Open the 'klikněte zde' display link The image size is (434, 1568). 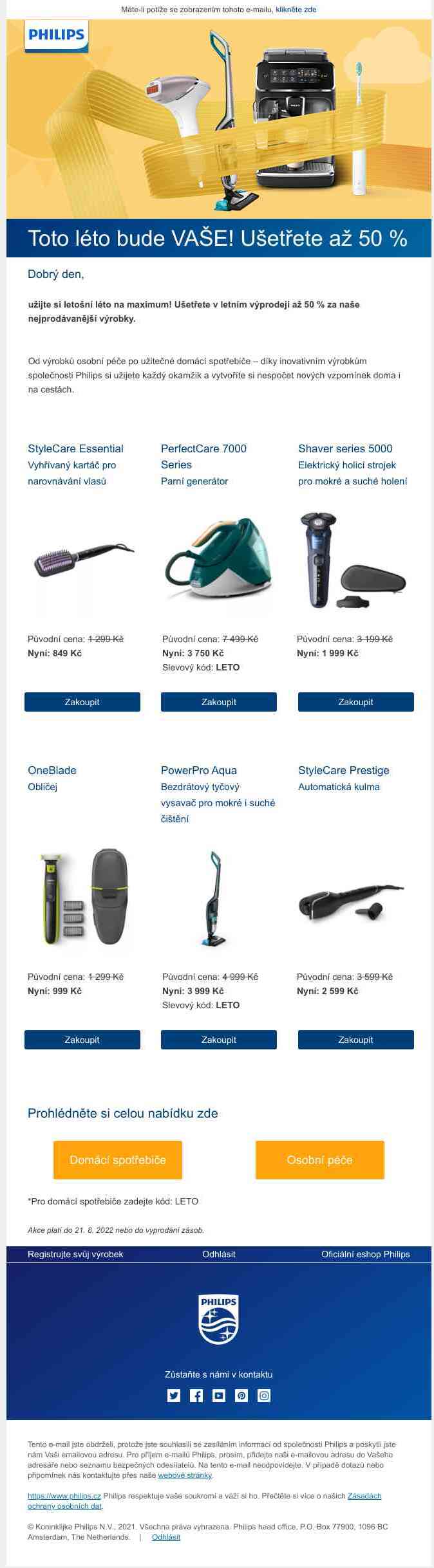[296, 10]
